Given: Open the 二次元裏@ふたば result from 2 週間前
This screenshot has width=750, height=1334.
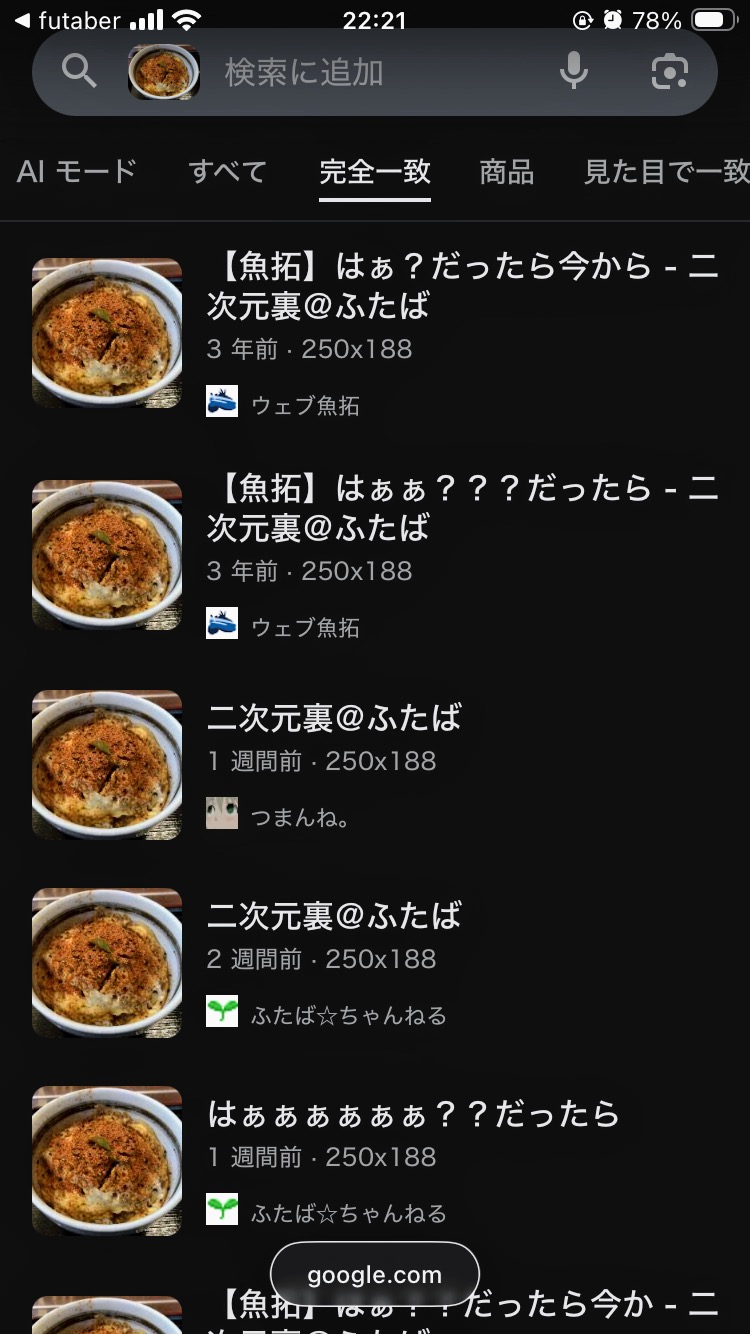Looking at the screenshot, I should (334, 916).
